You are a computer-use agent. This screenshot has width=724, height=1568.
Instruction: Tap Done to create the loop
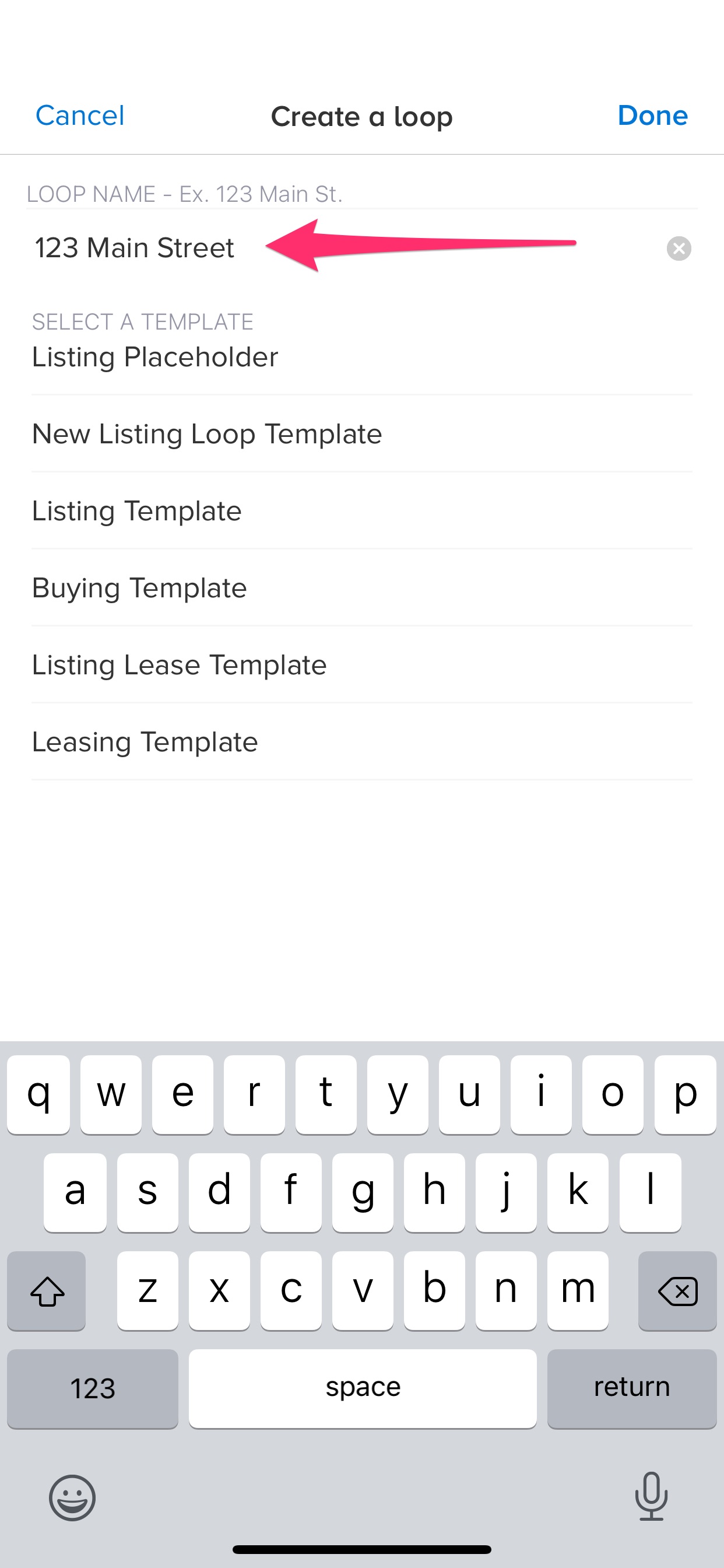click(652, 116)
